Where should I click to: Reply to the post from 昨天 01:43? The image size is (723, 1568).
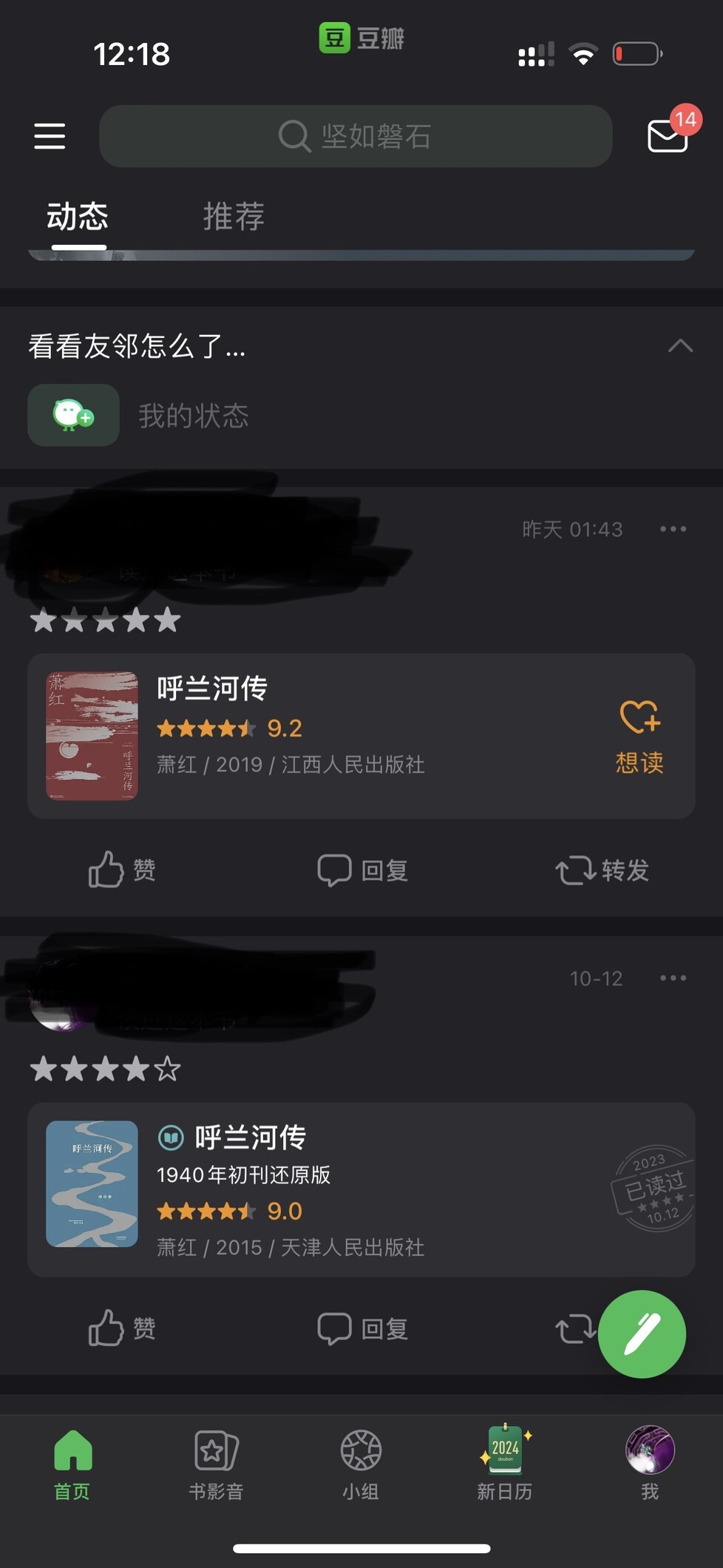tap(362, 870)
